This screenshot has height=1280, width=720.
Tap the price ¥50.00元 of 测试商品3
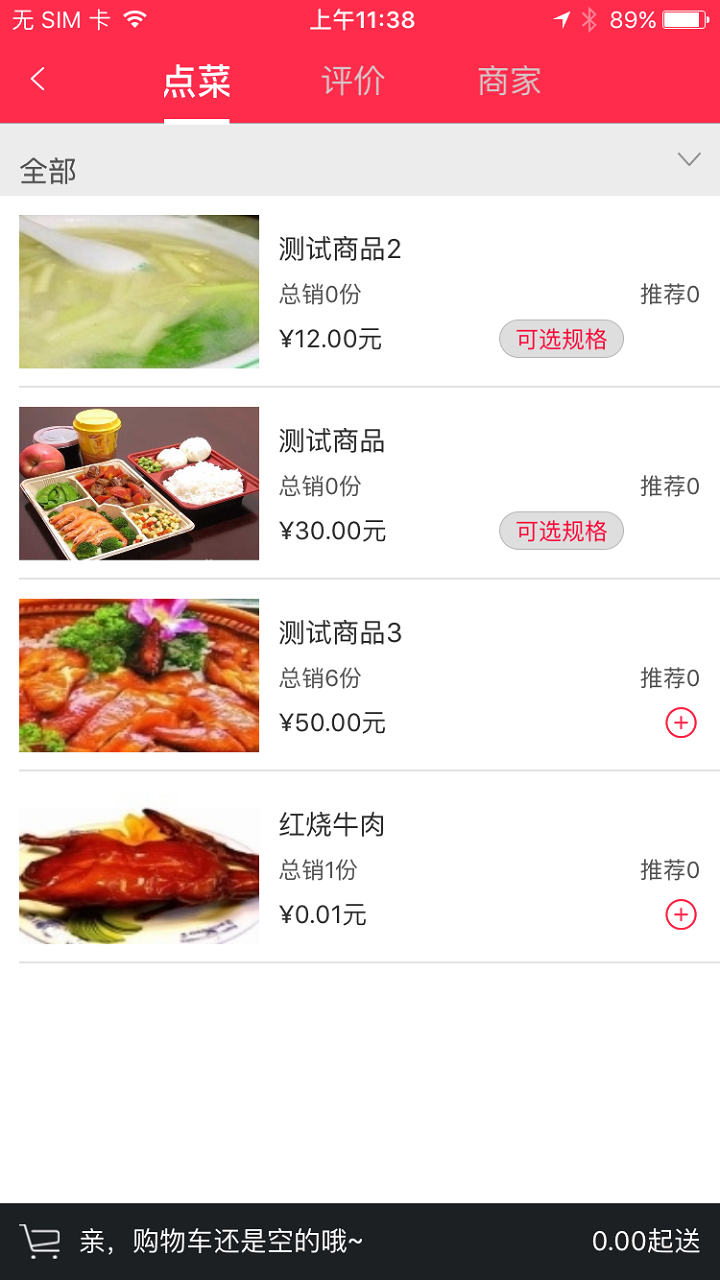(330, 722)
